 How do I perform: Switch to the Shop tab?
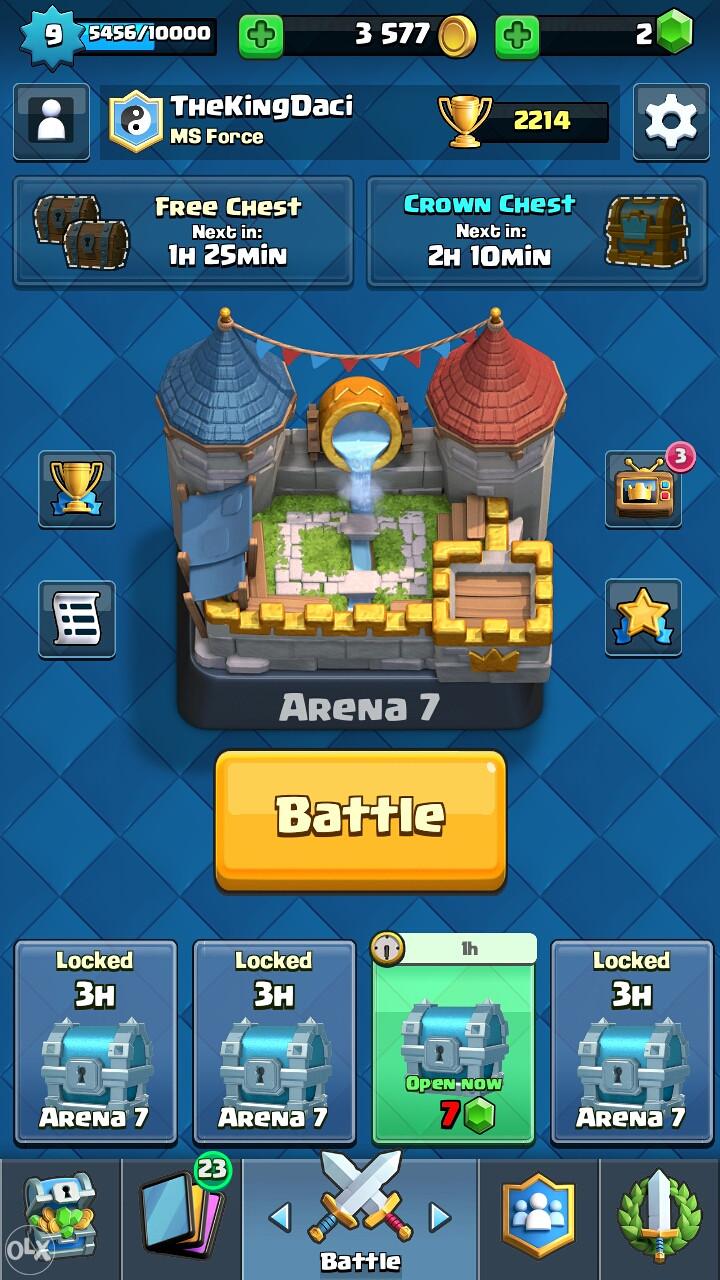tap(60, 1218)
